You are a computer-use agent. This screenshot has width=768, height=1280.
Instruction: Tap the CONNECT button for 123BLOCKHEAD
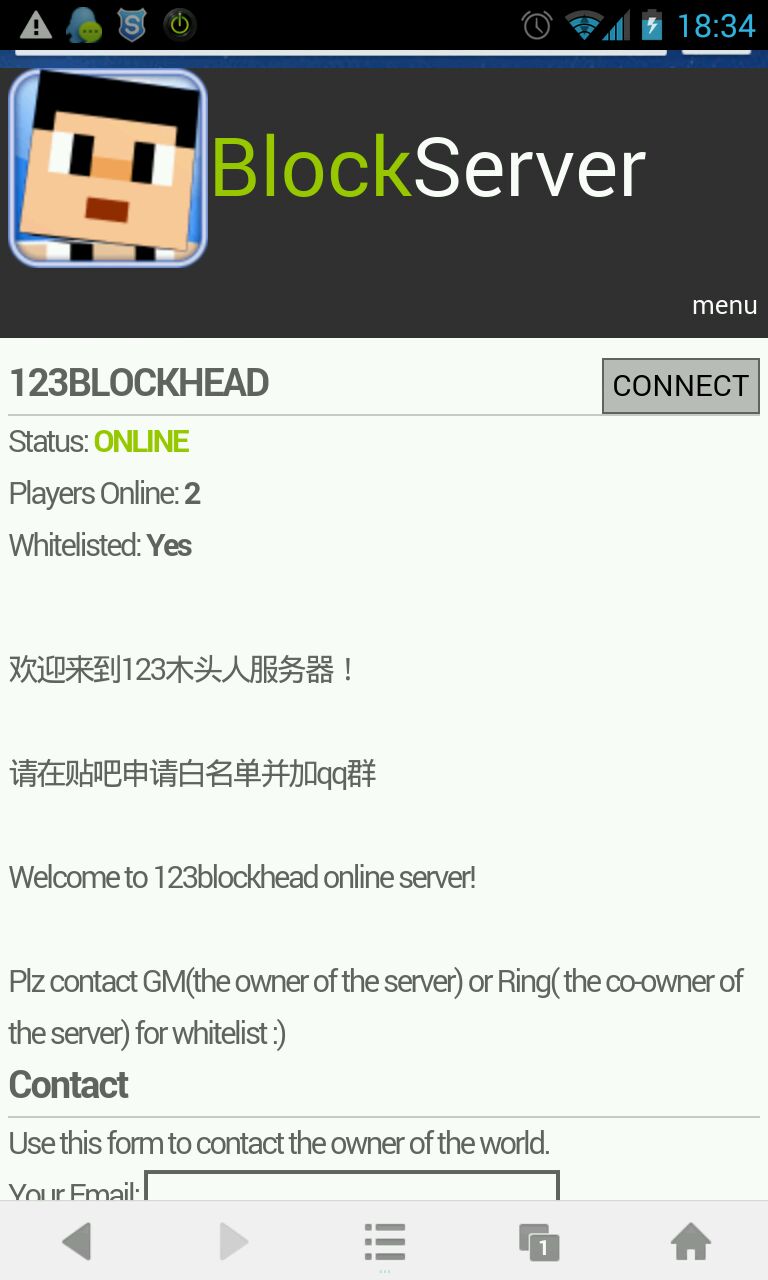[680, 386]
